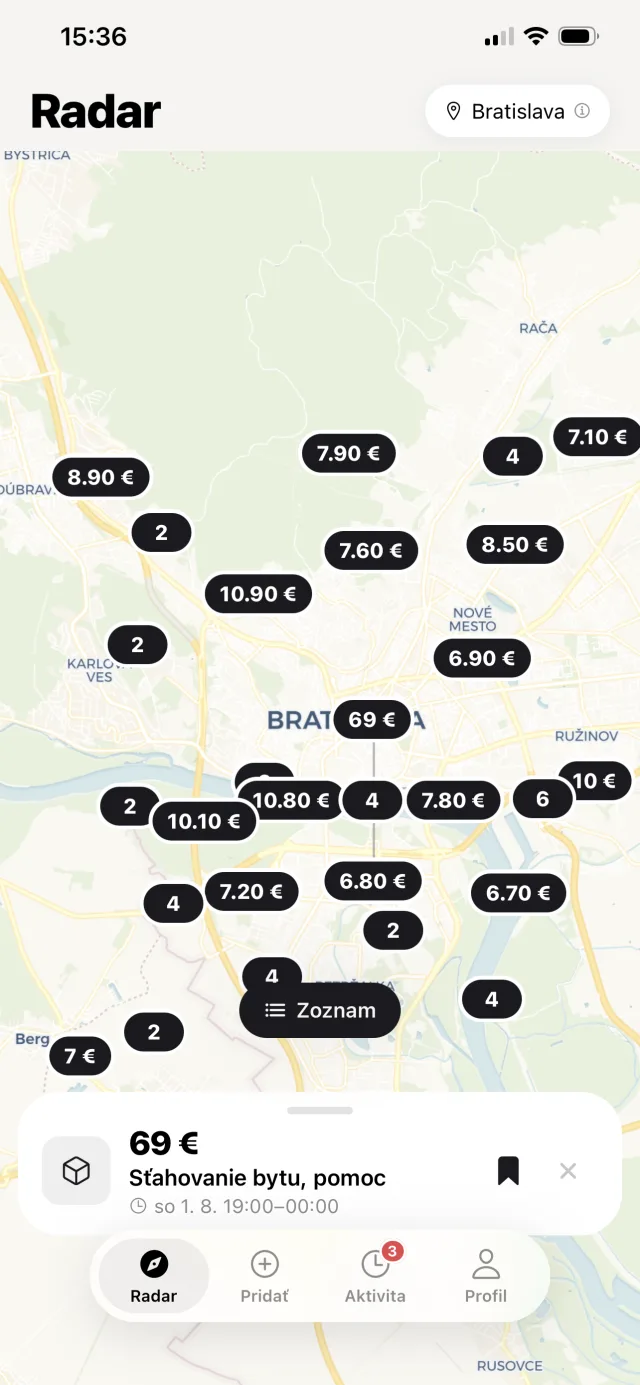Tap the 8.50 € marker on the map

point(515,545)
